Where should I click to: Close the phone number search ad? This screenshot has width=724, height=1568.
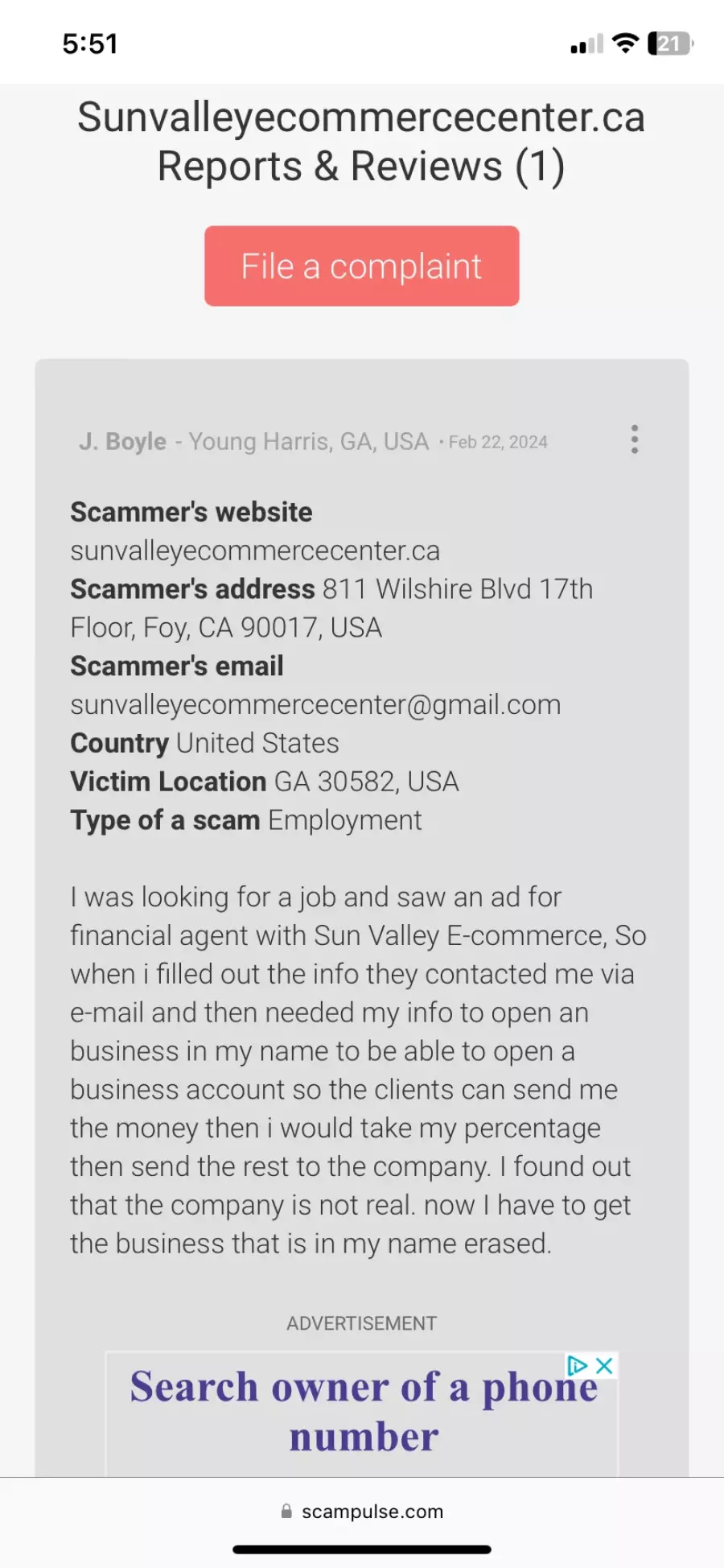605,1365
